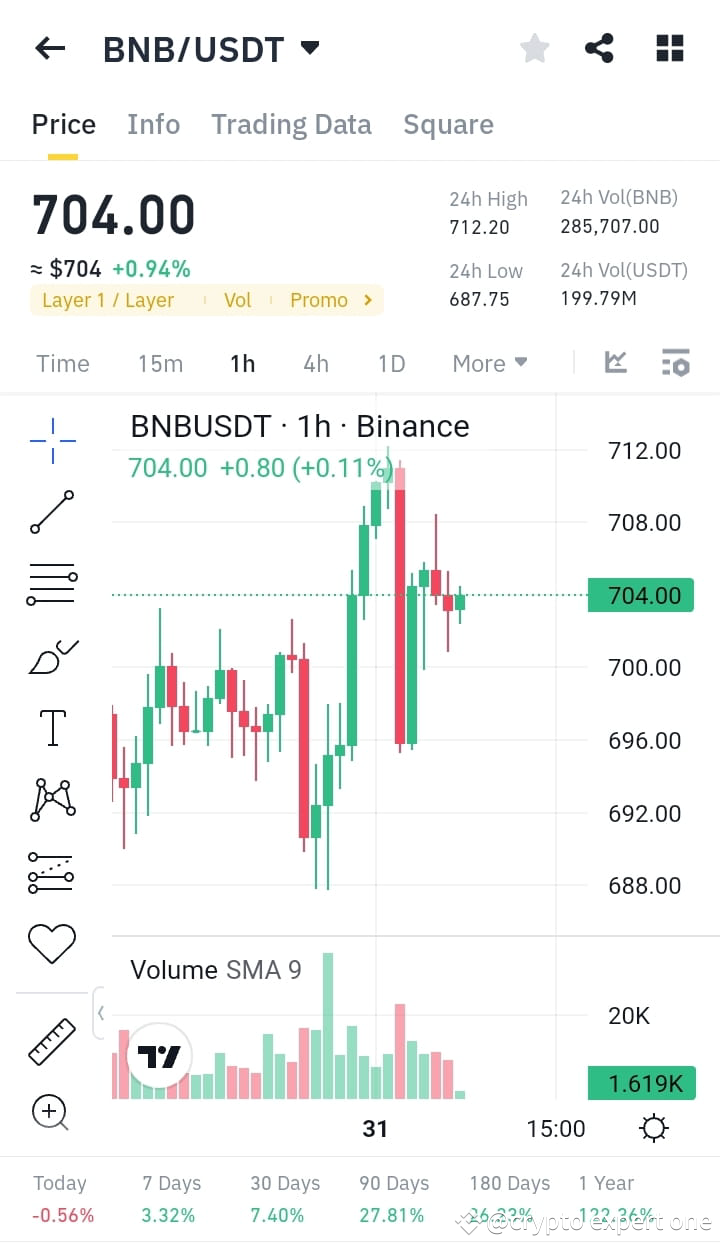The width and height of the screenshot is (720, 1244).
Task: Open the chart style selector icon
Action: 615,363
